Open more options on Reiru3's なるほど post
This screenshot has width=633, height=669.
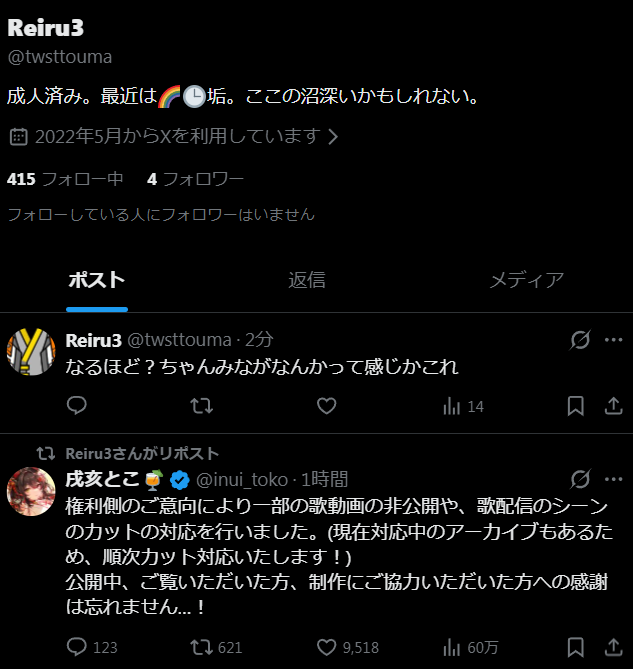click(x=614, y=341)
